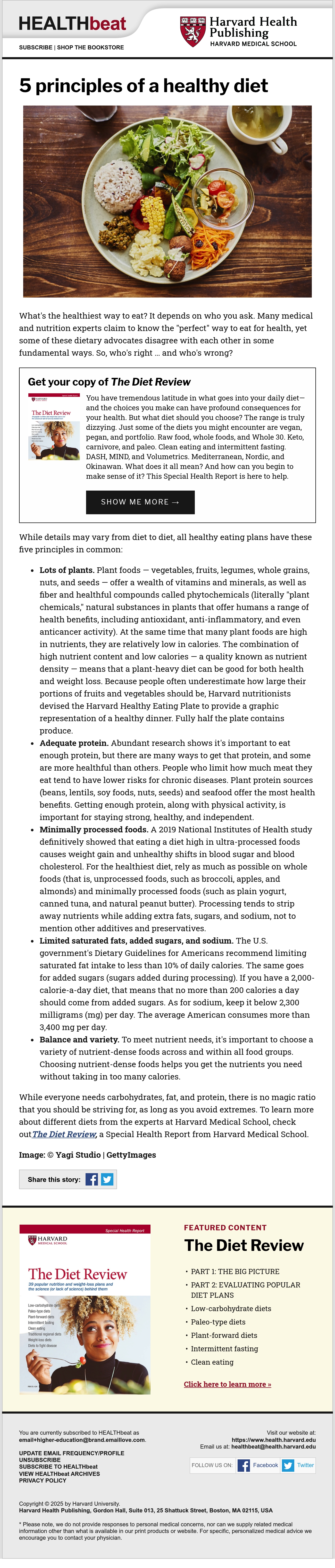Share this story on Twitter
This screenshot has width=335, height=1568.
(x=107, y=1179)
